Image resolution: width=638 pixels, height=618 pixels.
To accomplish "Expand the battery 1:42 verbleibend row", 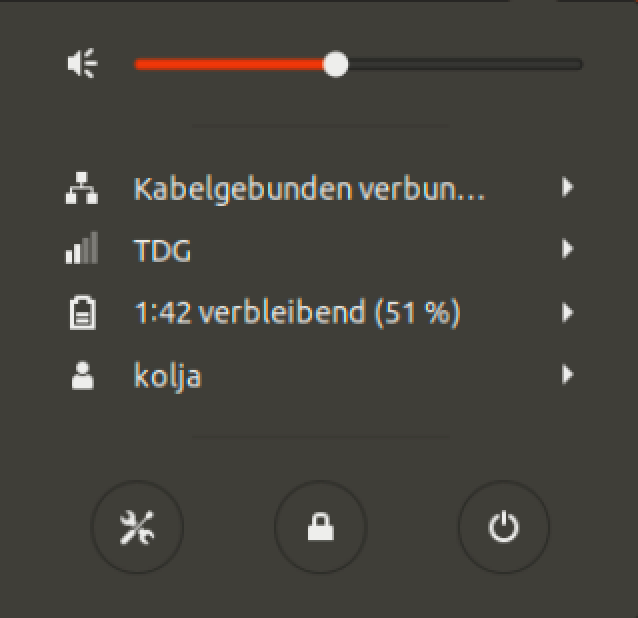I will coord(308,313).
